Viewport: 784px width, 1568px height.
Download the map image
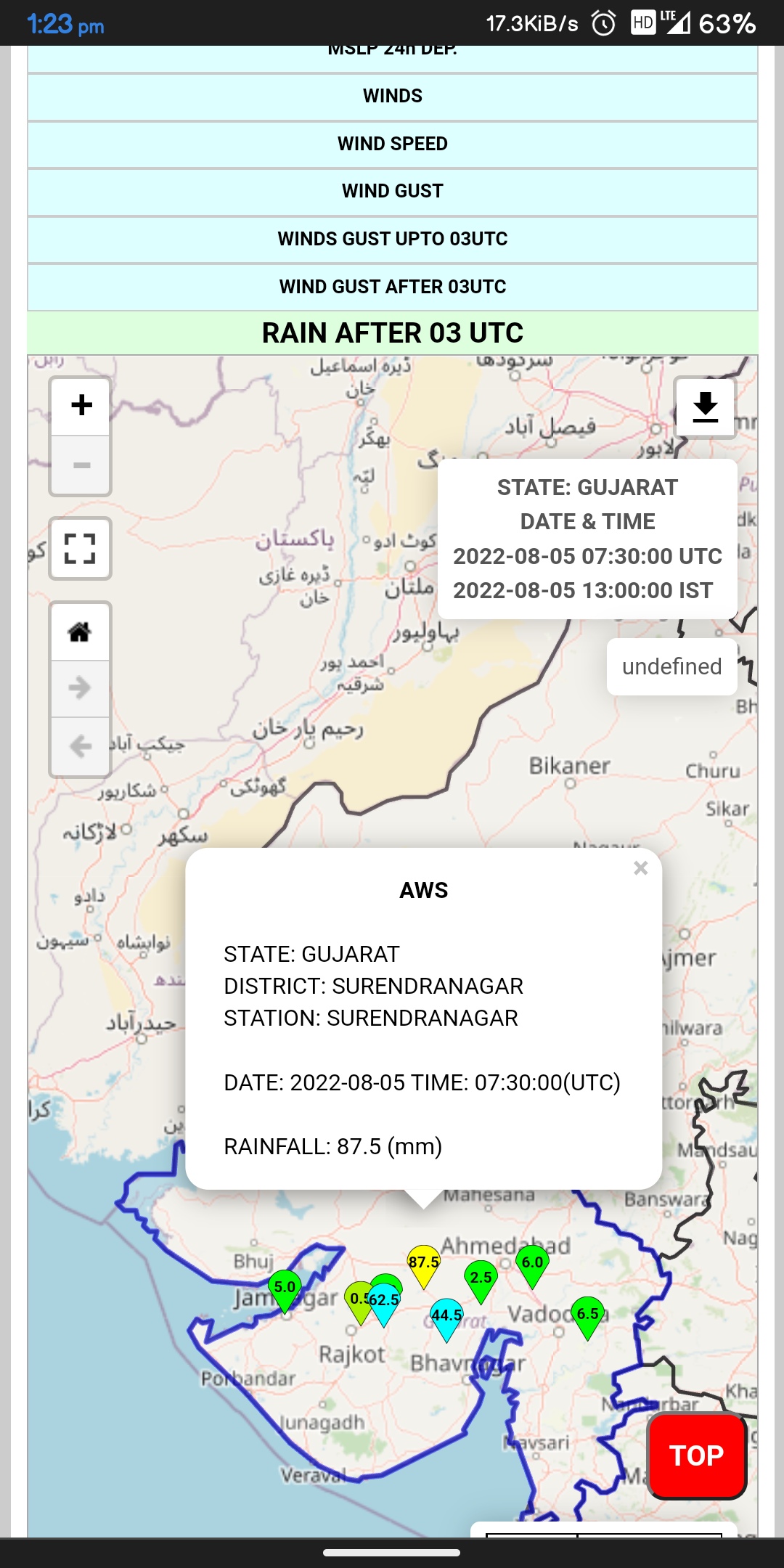(x=705, y=407)
